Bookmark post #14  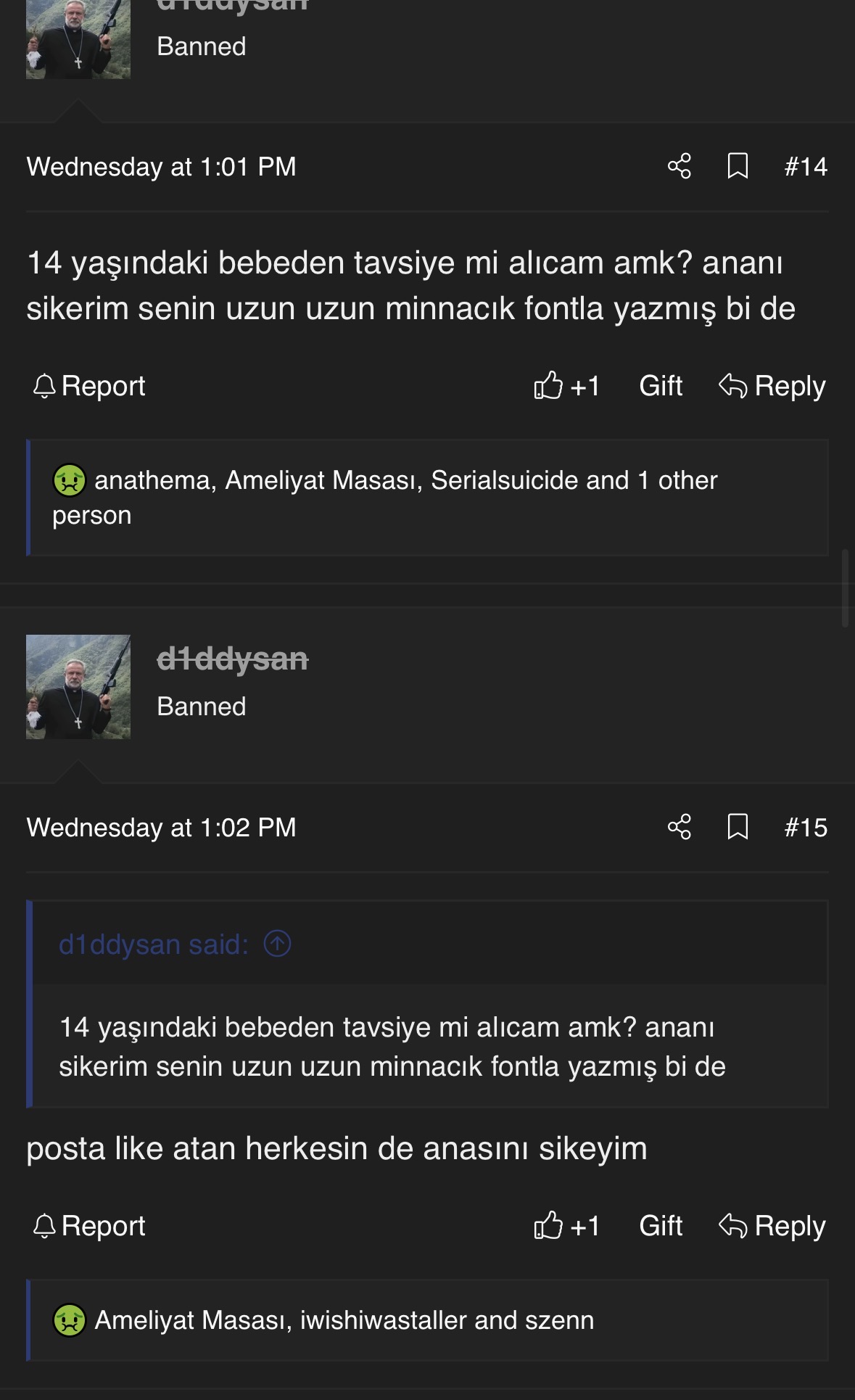[x=738, y=166]
